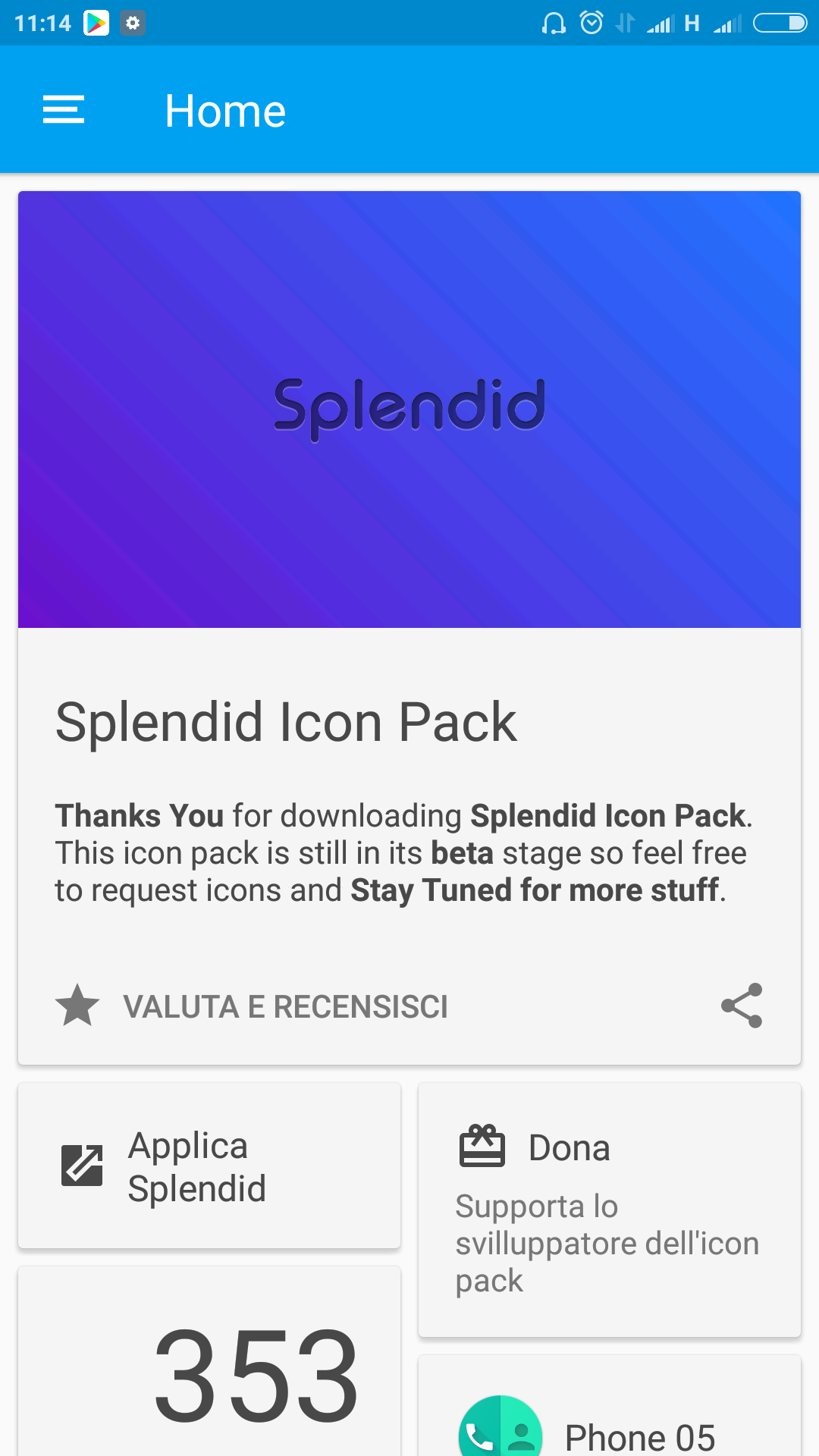Share the Splendid Icon Pack
Screen dimensions: 819x1456
coord(742,1006)
